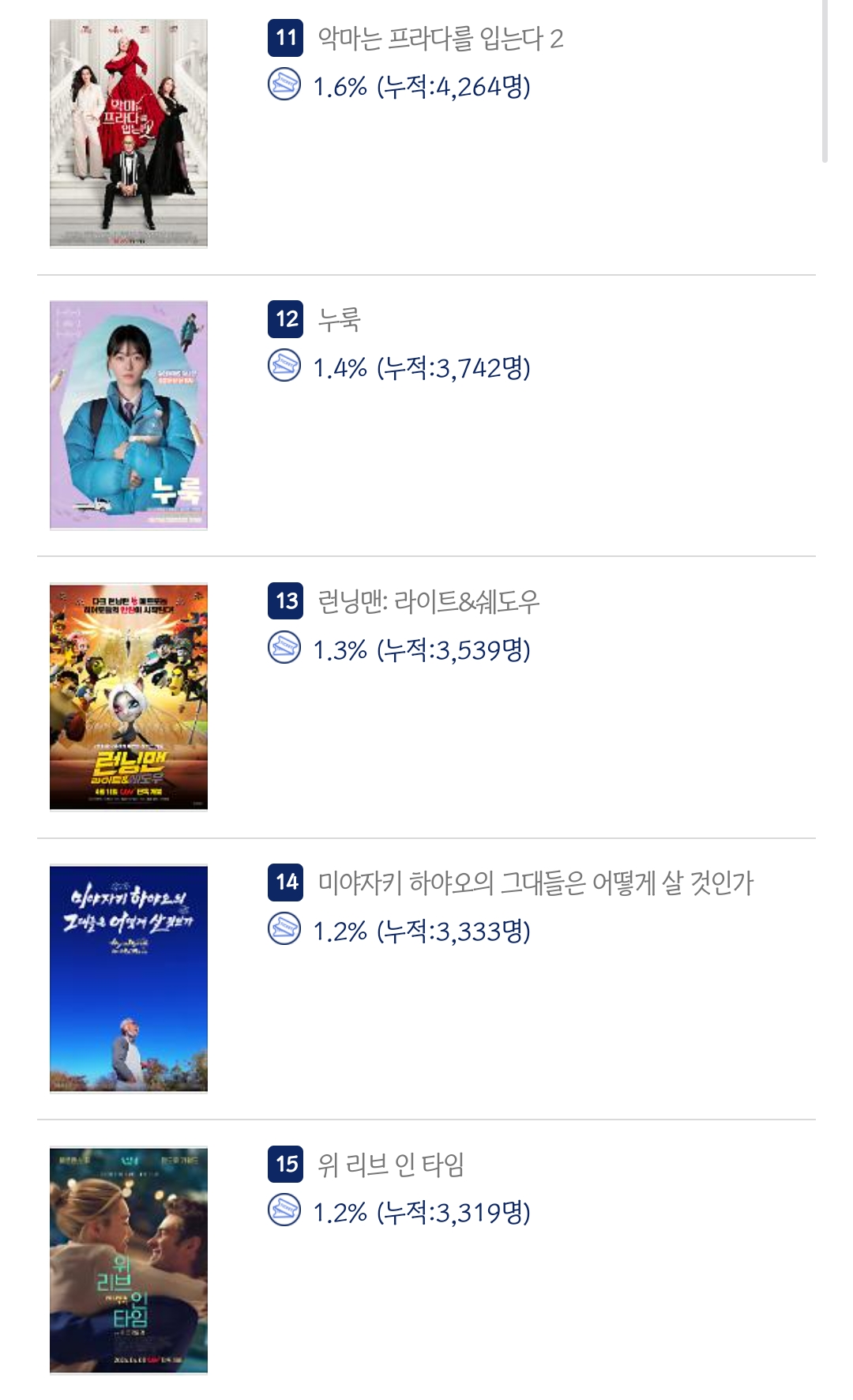Select the 누룩 title link
The width and height of the screenshot is (853, 1400).
point(339,319)
